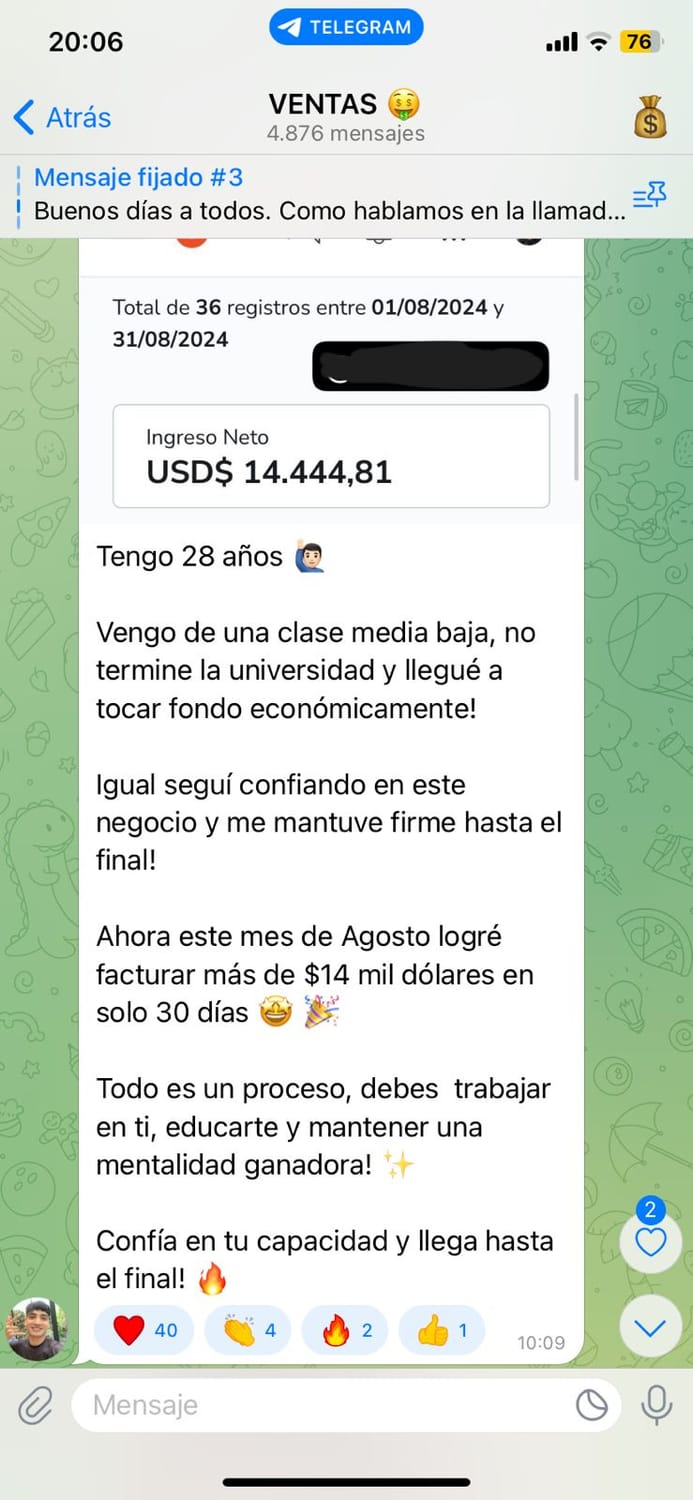
Task: React with the fire emoji chip
Action: pos(347,1330)
